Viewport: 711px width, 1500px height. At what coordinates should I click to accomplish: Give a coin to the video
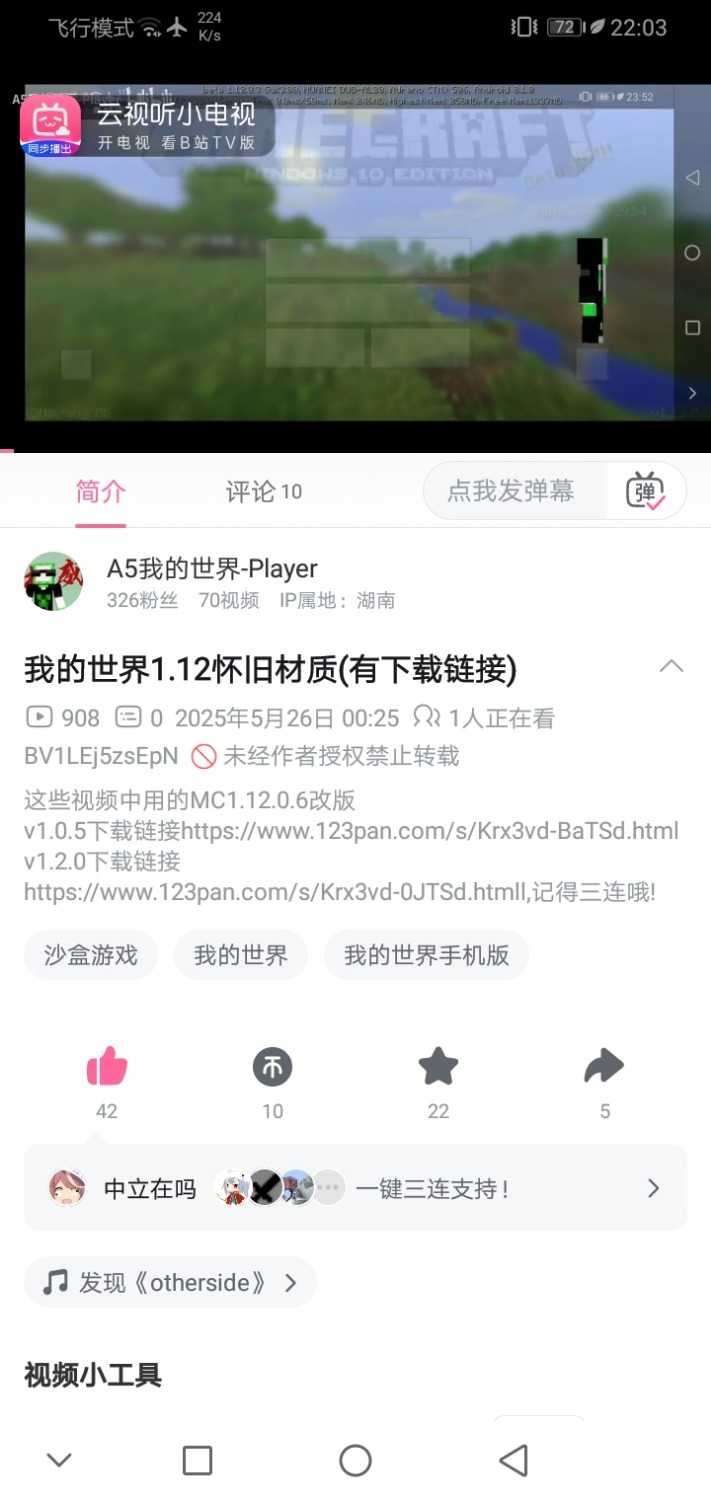[x=272, y=1068]
